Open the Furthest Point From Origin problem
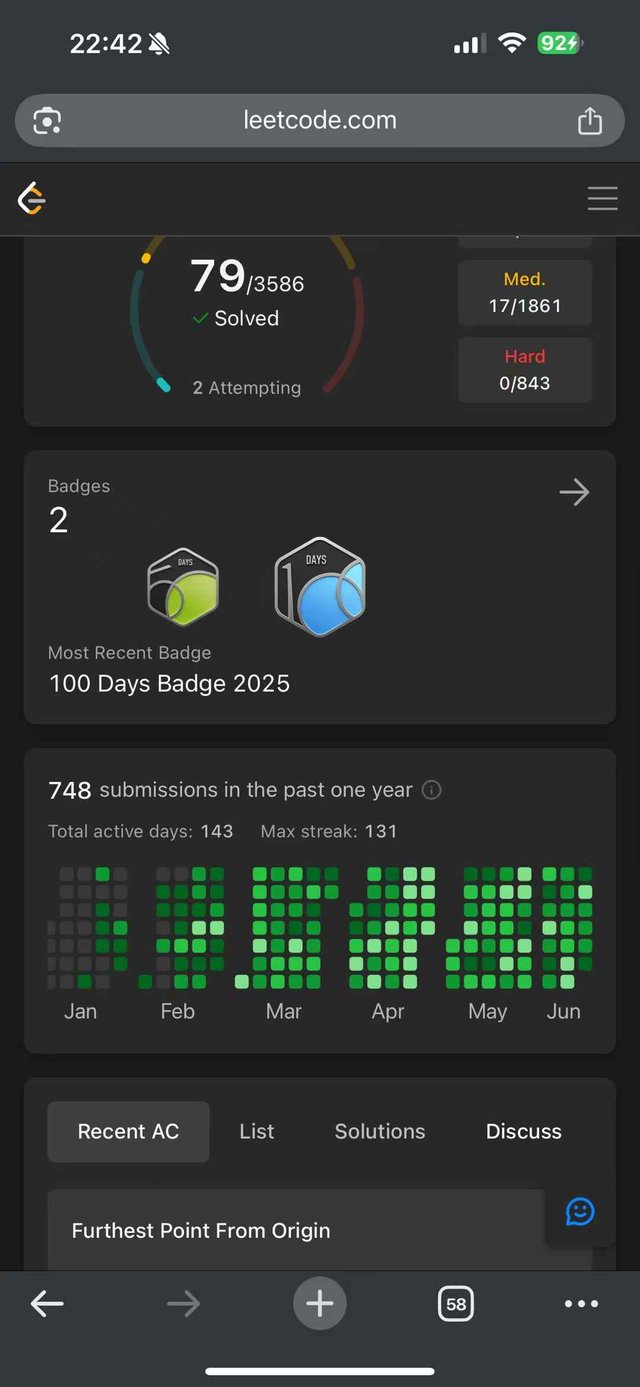 pyautogui.click(x=201, y=1231)
